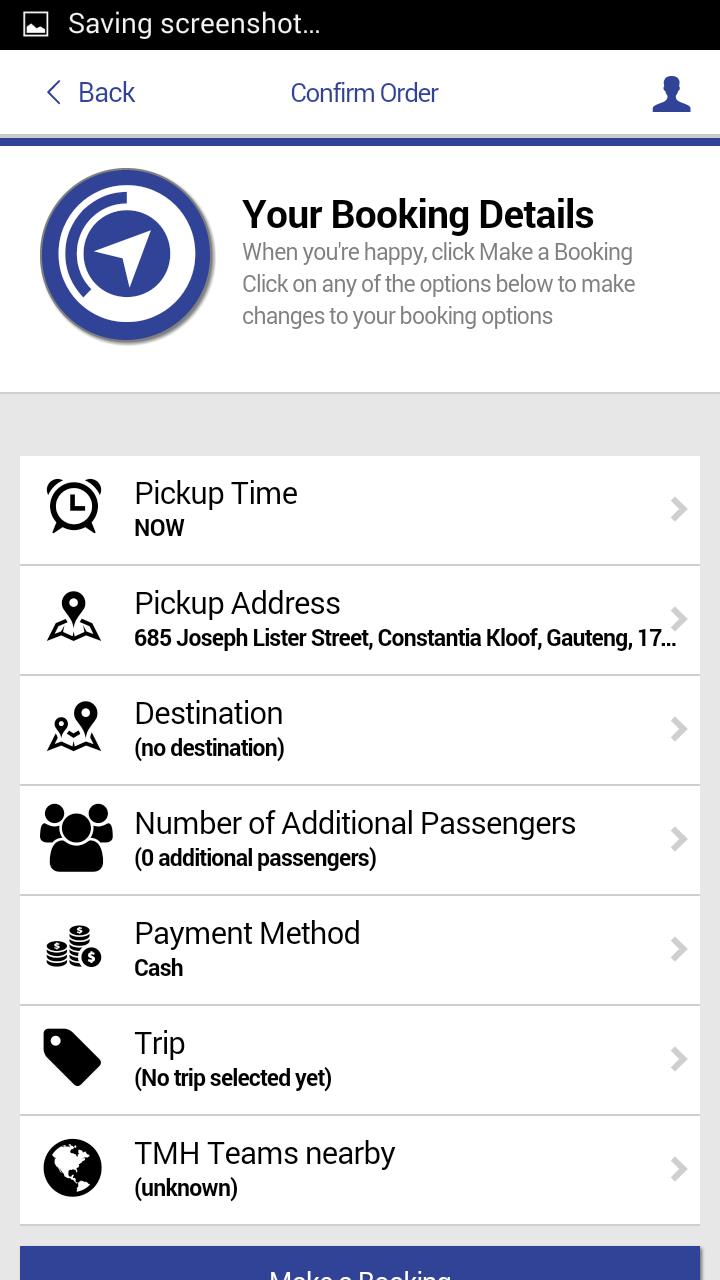This screenshot has width=720, height=1280.
Task: Open Number of Additional Passengers
Action: [x=360, y=840]
